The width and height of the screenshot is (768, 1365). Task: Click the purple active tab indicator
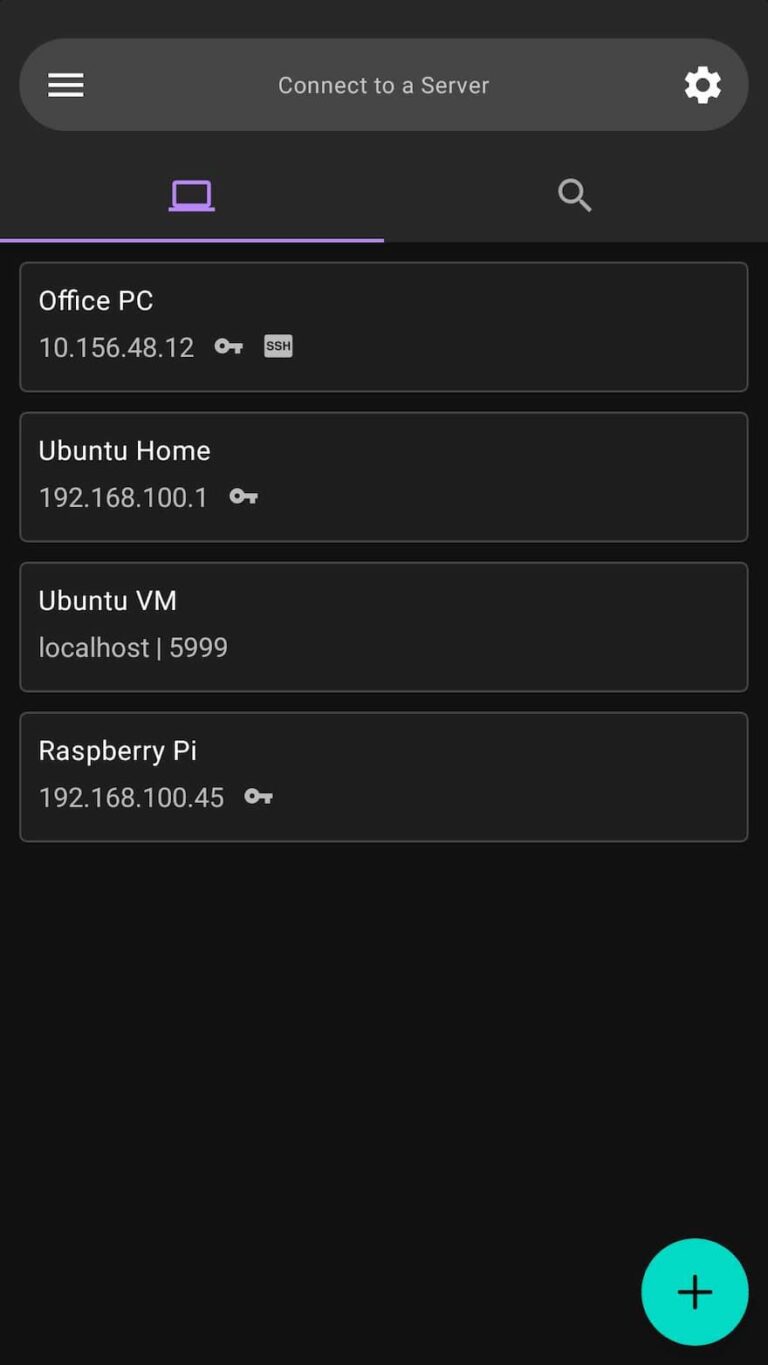[191, 239]
